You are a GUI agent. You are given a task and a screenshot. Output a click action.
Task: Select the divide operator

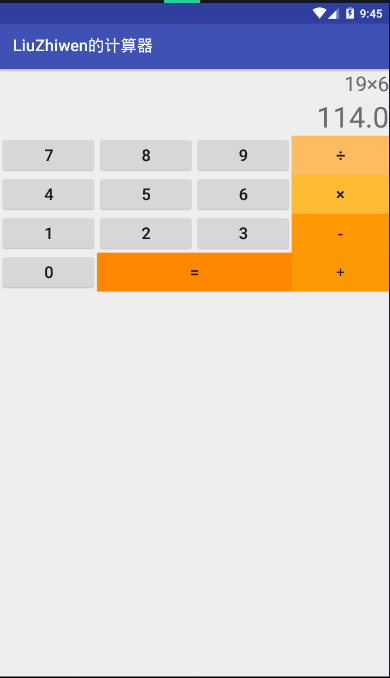(x=340, y=155)
